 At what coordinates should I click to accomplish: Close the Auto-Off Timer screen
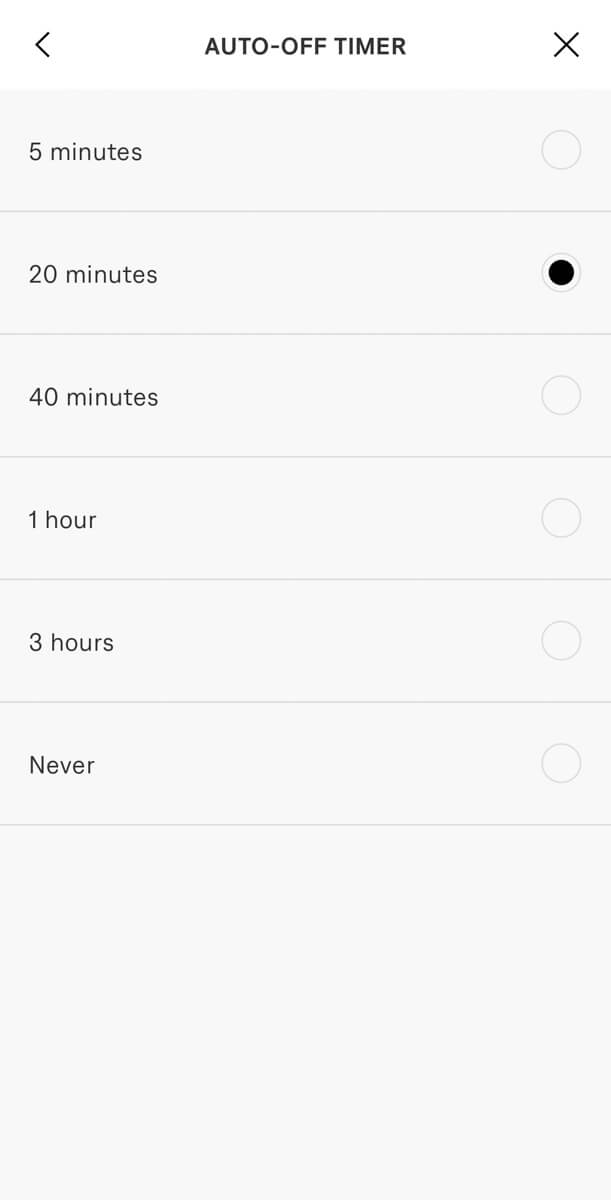[x=566, y=45]
